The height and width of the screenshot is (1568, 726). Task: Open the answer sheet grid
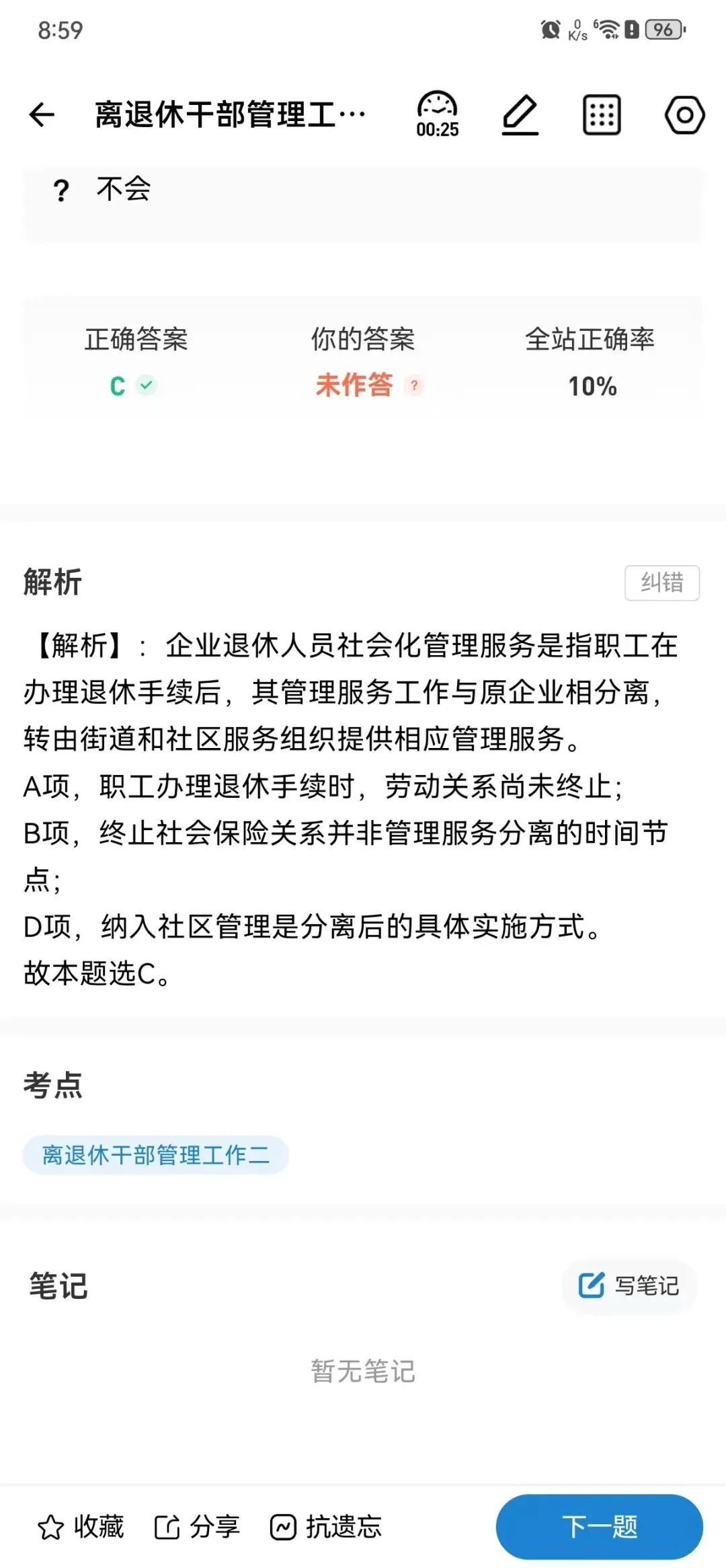(601, 115)
